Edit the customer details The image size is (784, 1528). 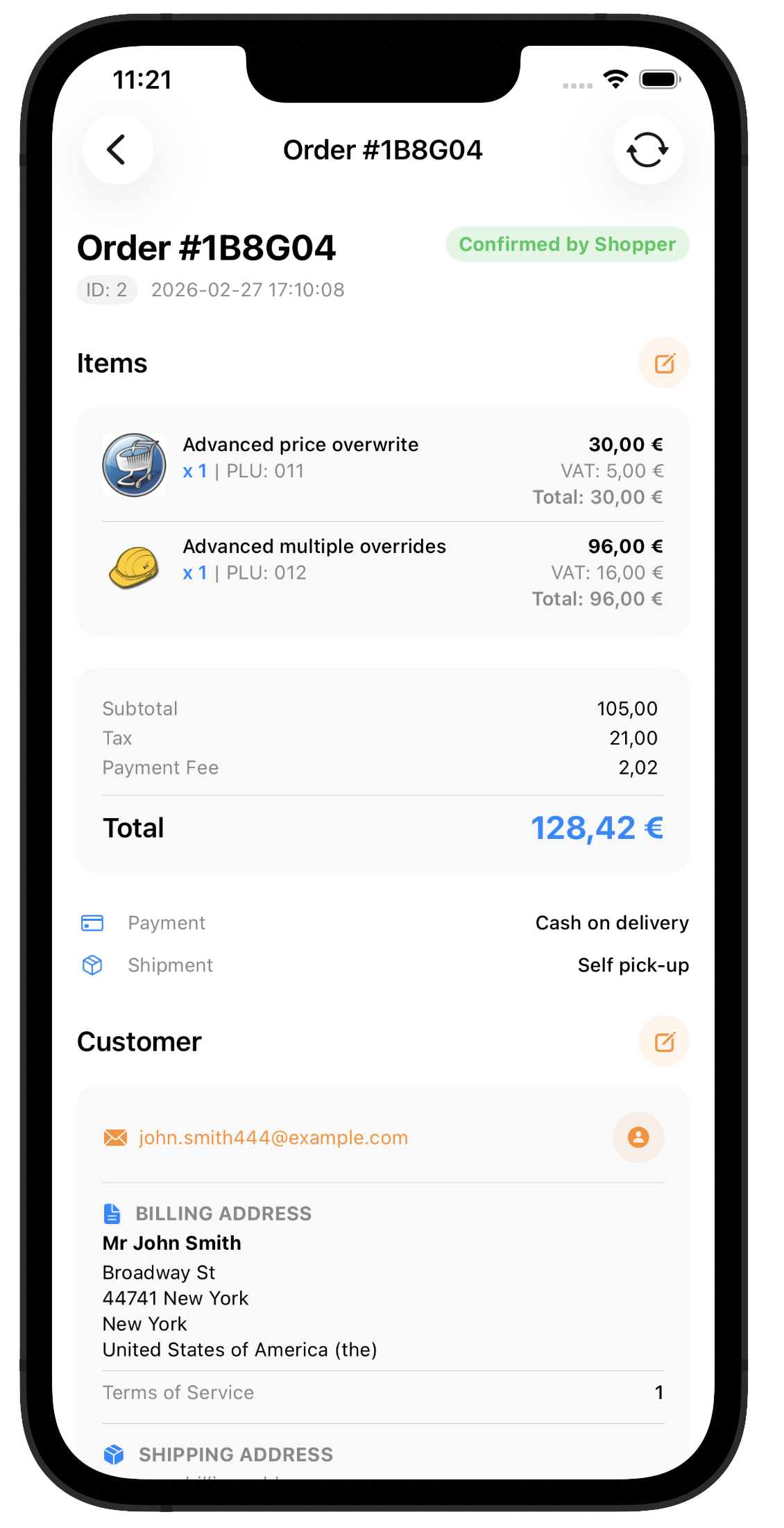tap(664, 1042)
